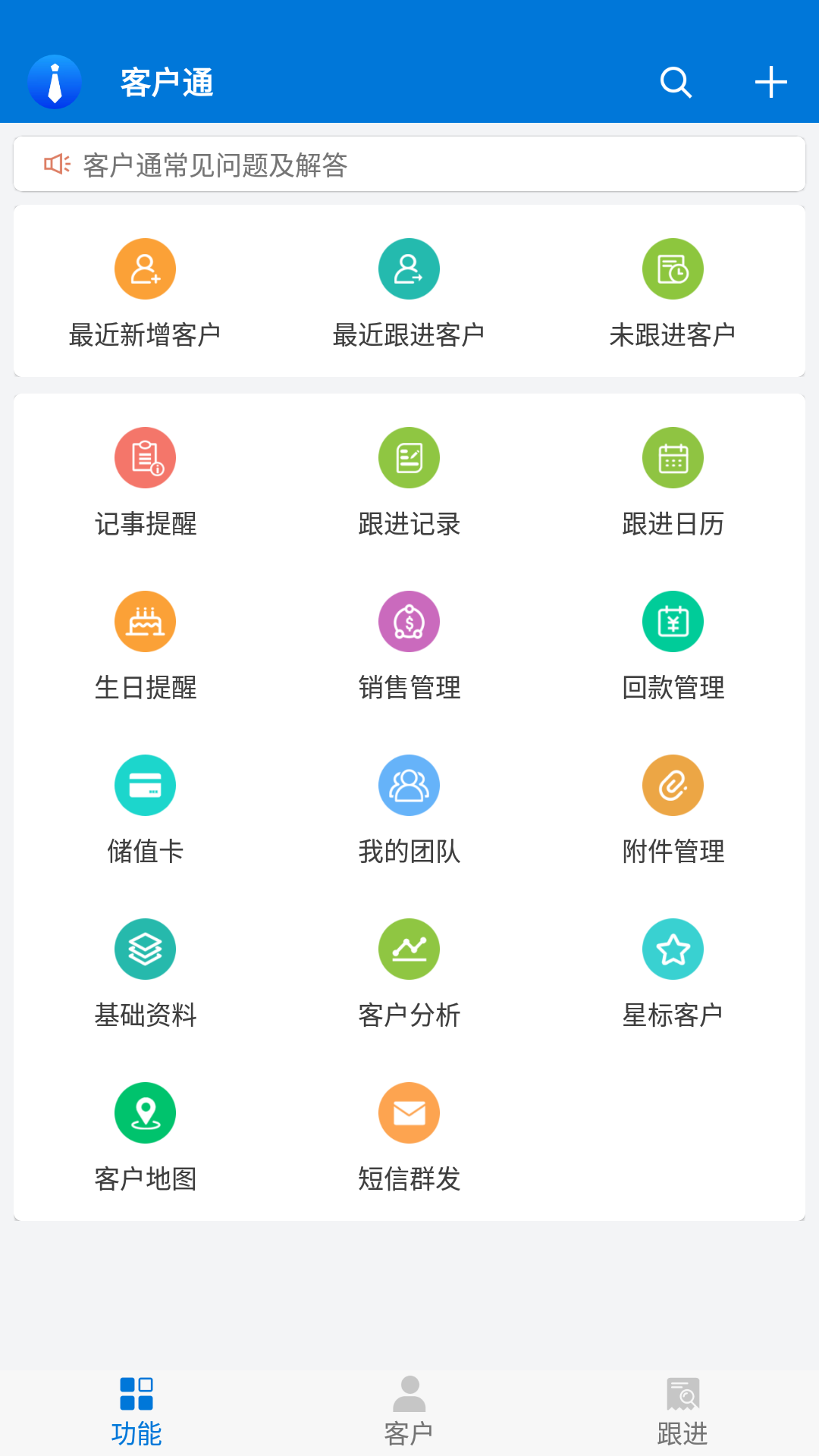Viewport: 819px width, 1456px height.
Task: Tap the search magnifier in the header
Action: 675,82
